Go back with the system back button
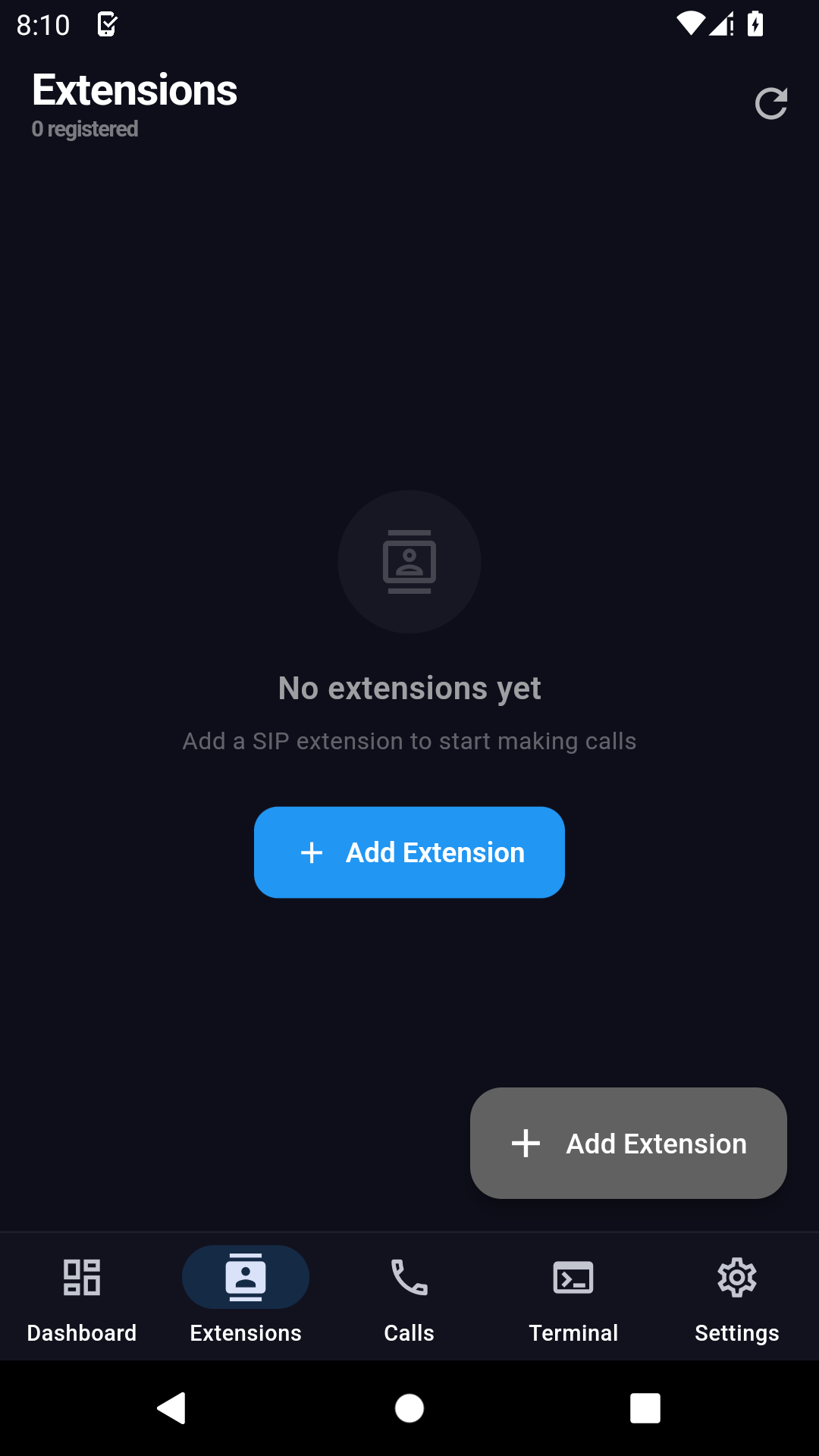Image resolution: width=819 pixels, height=1456 pixels. 172,1408
